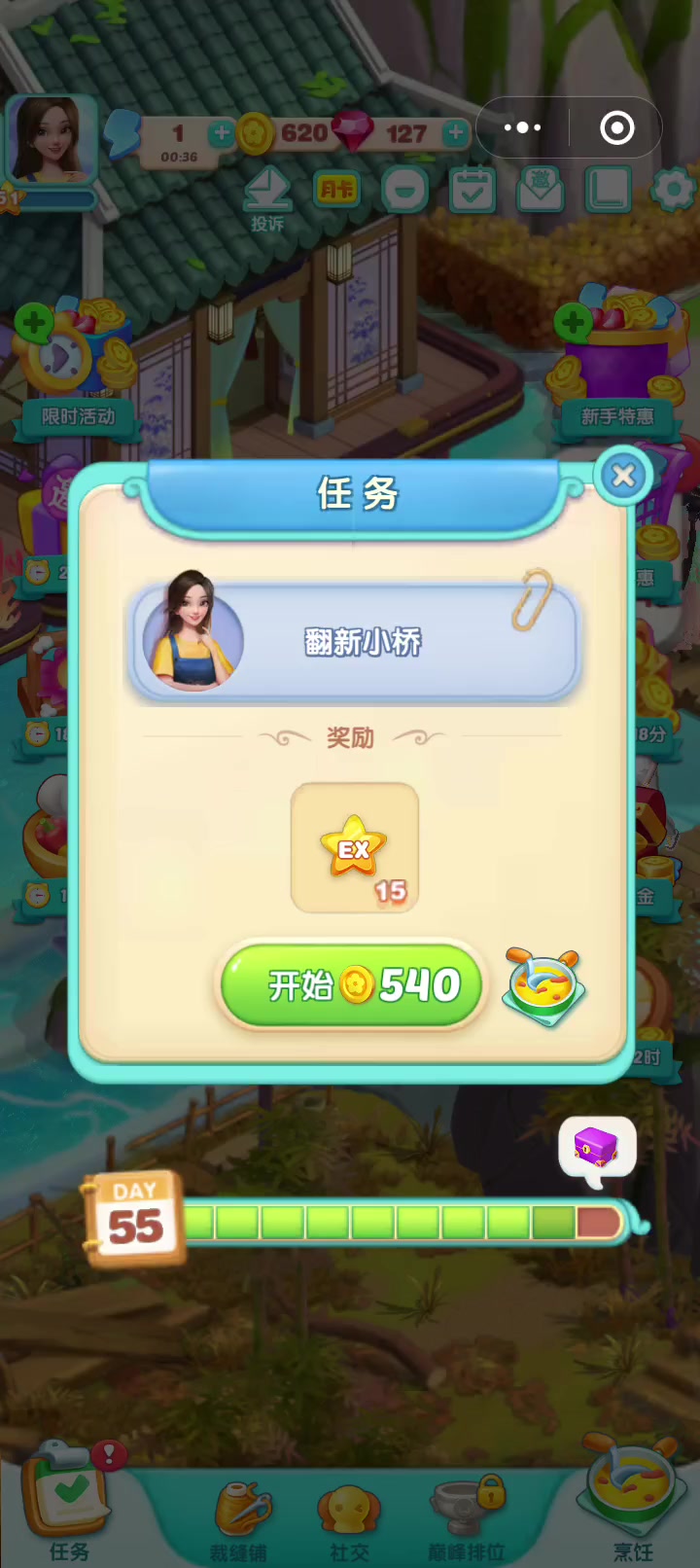The width and height of the screenshot is (700, 1568).
Task: Close the mini-program with the circle button
Action: tap(617, 127)
